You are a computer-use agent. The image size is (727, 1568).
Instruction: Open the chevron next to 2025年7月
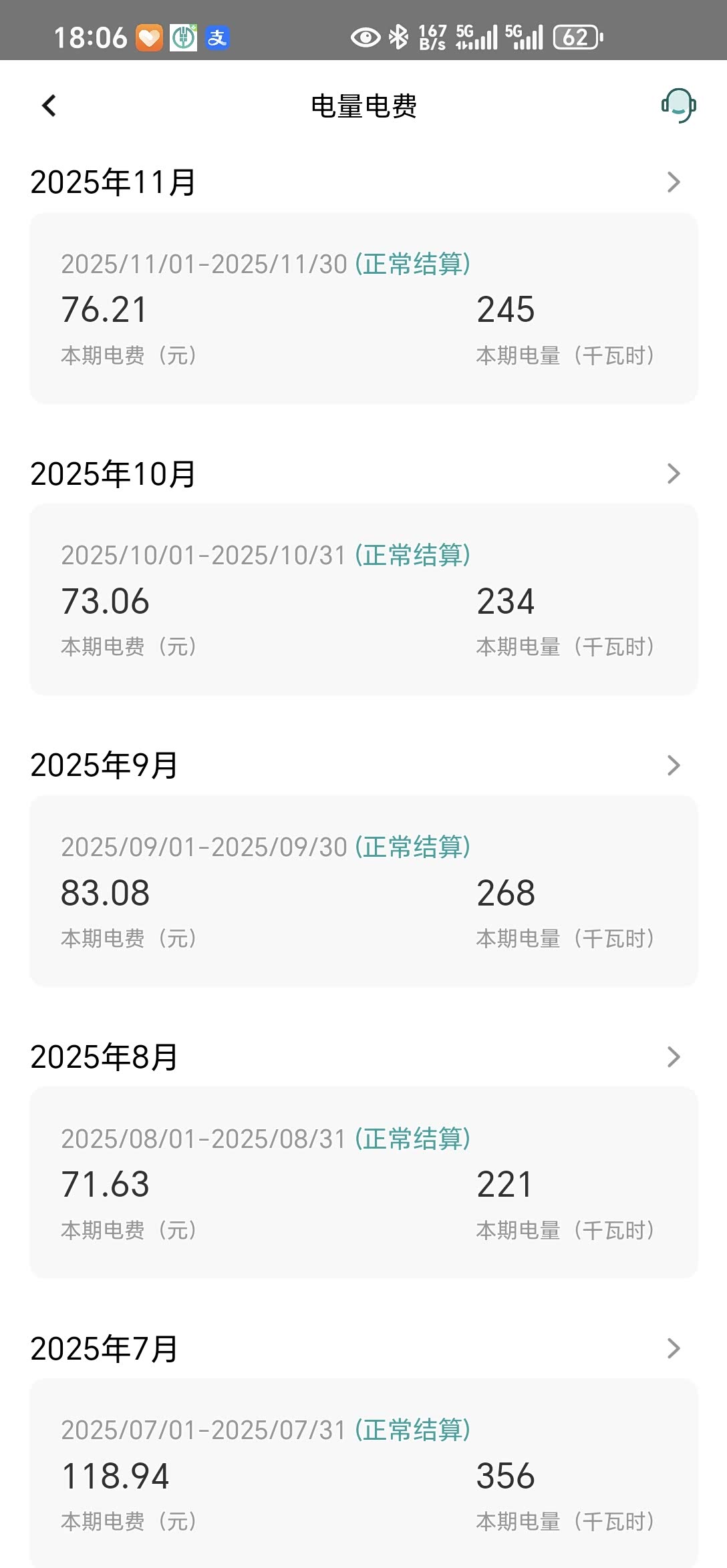674,1349
